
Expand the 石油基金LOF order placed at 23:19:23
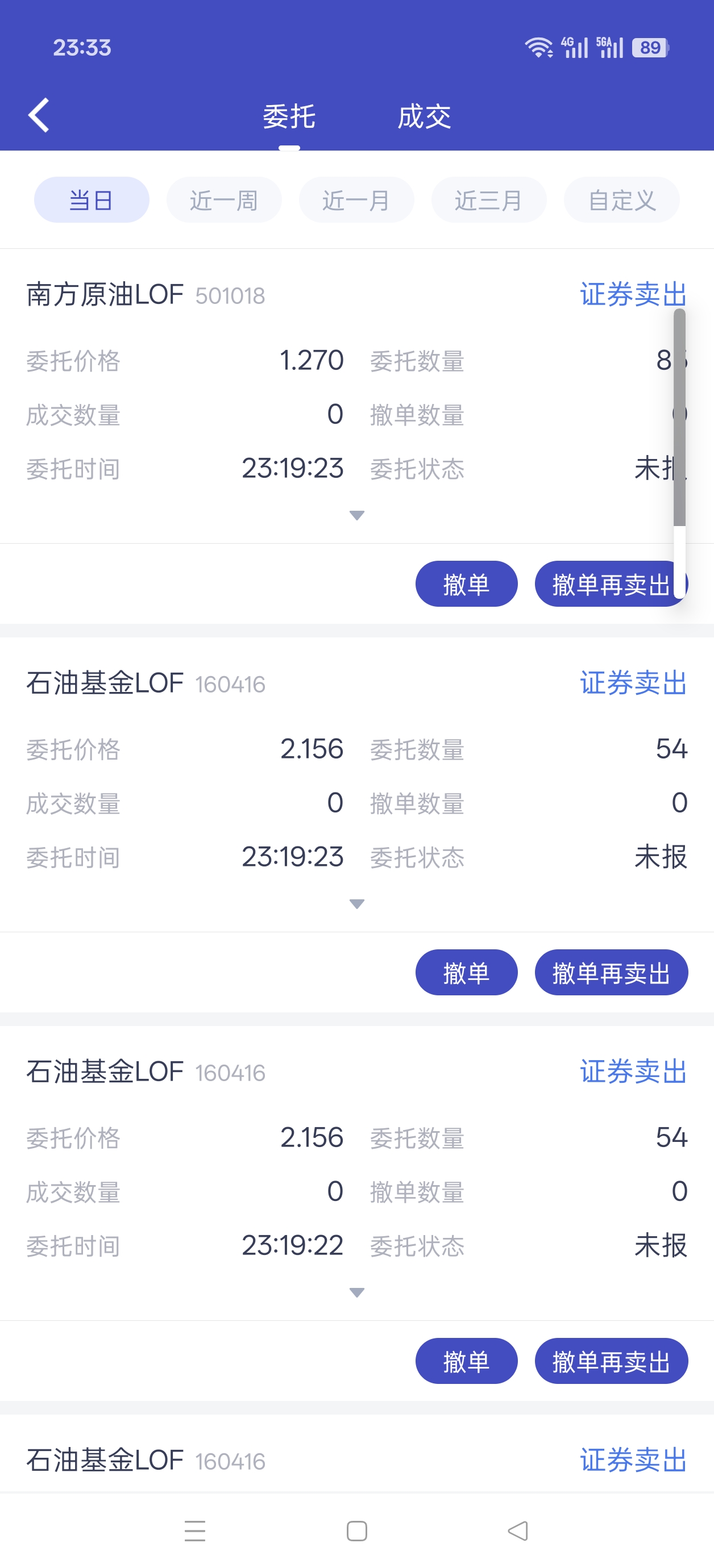click(357, 904)
